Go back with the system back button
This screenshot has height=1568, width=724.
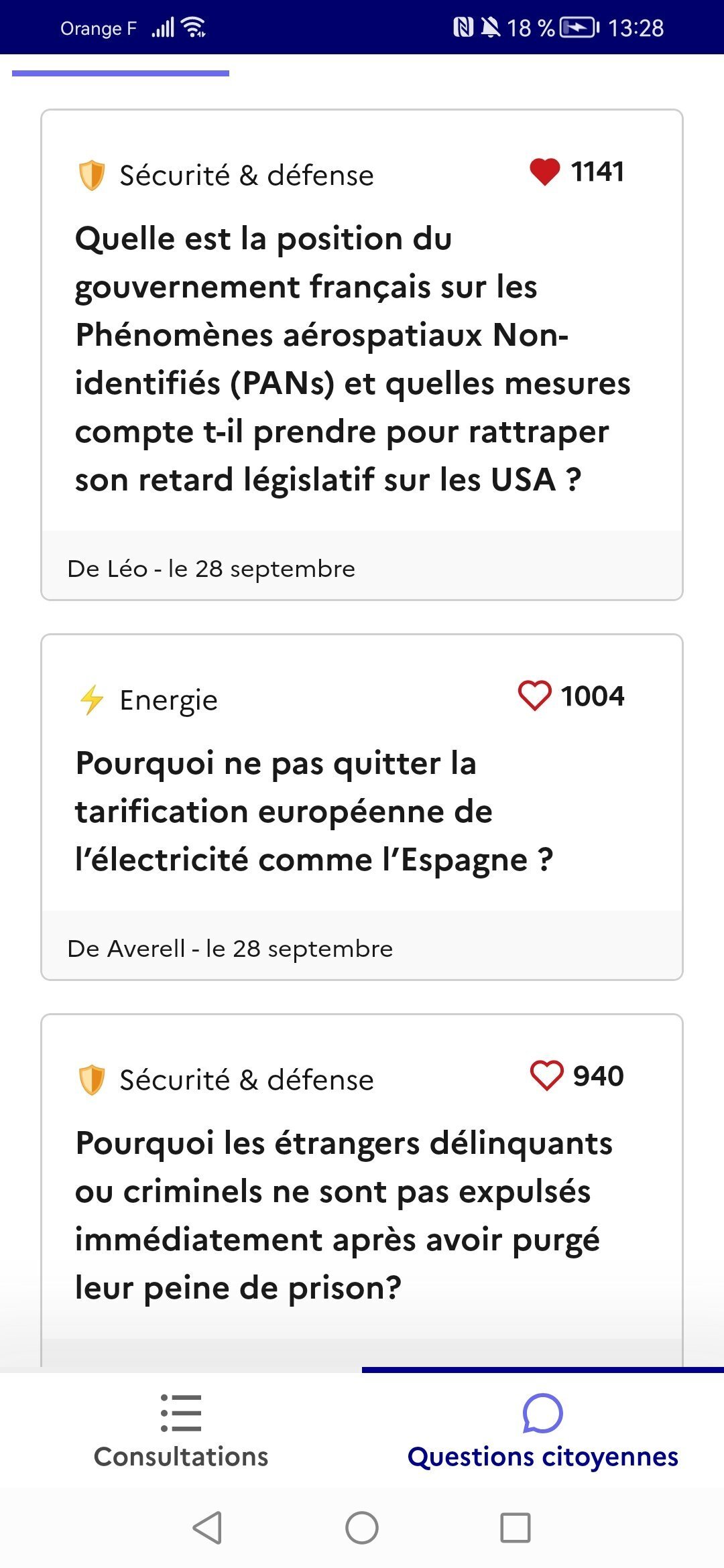click(x=207, y=1528)
